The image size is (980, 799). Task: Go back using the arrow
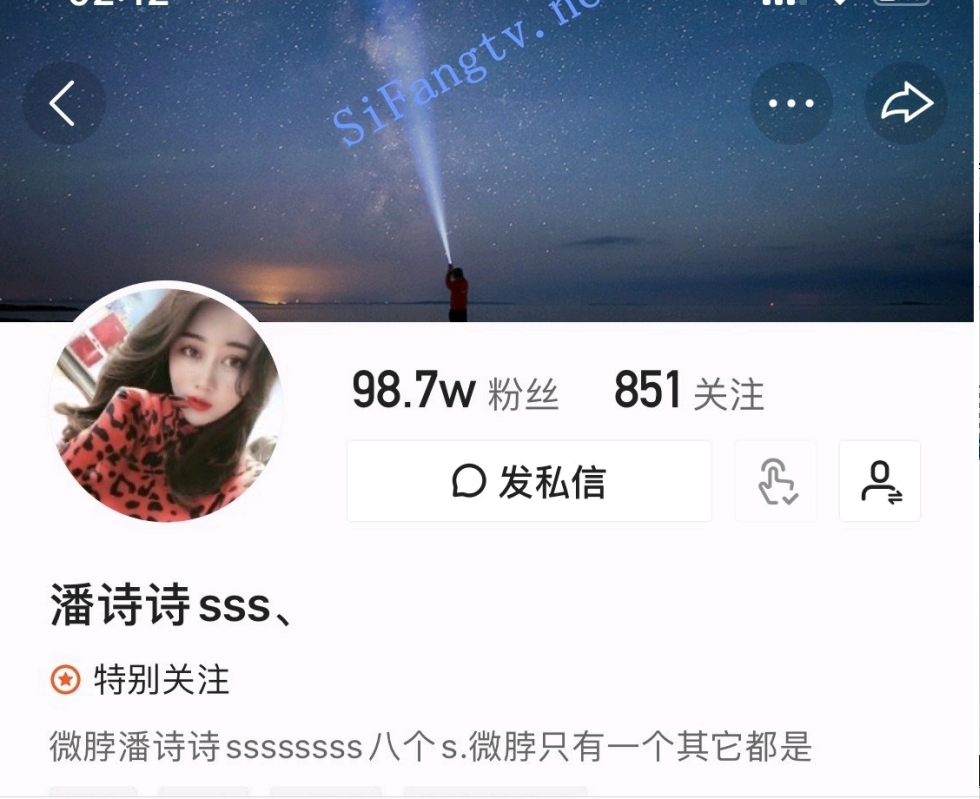click(x=63, y=104)
